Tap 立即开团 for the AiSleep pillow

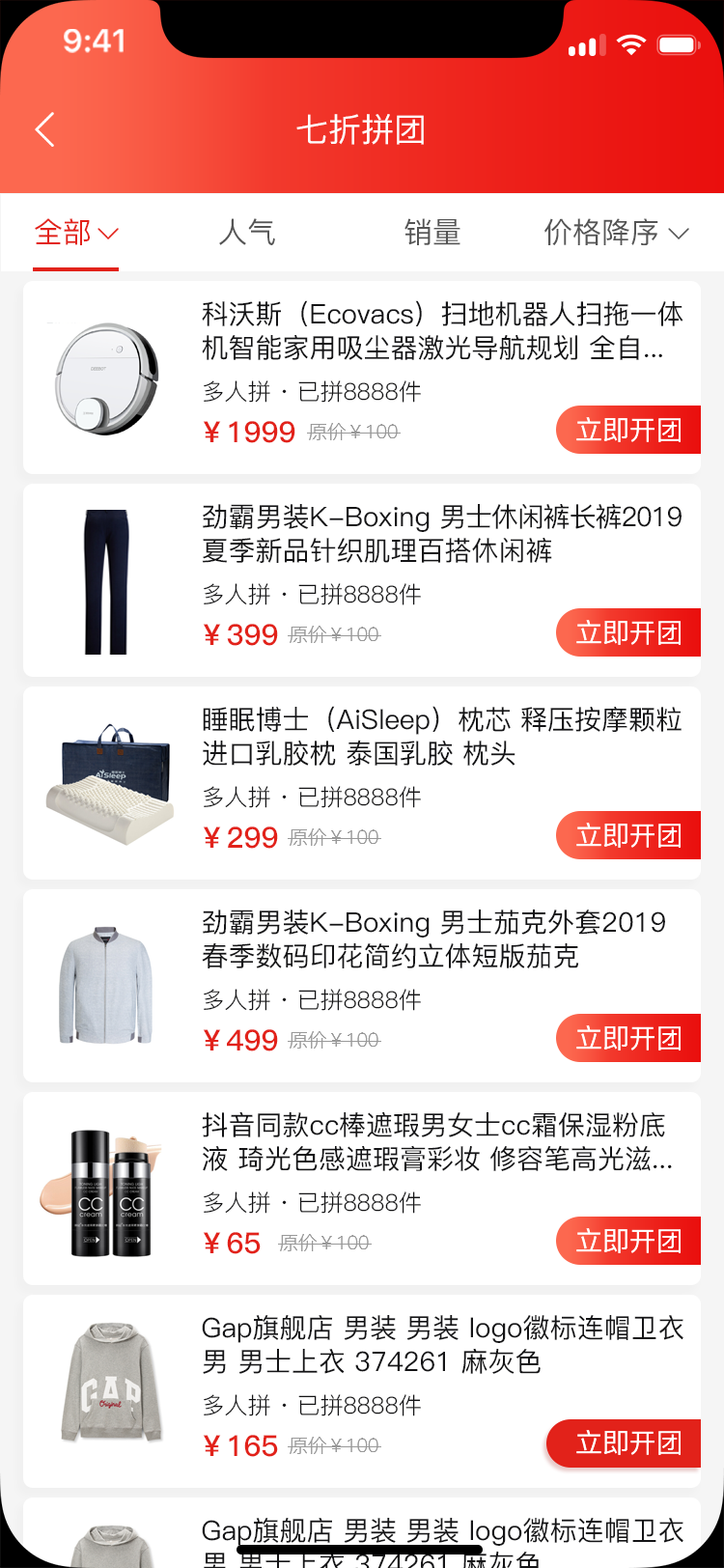(628, 836)
